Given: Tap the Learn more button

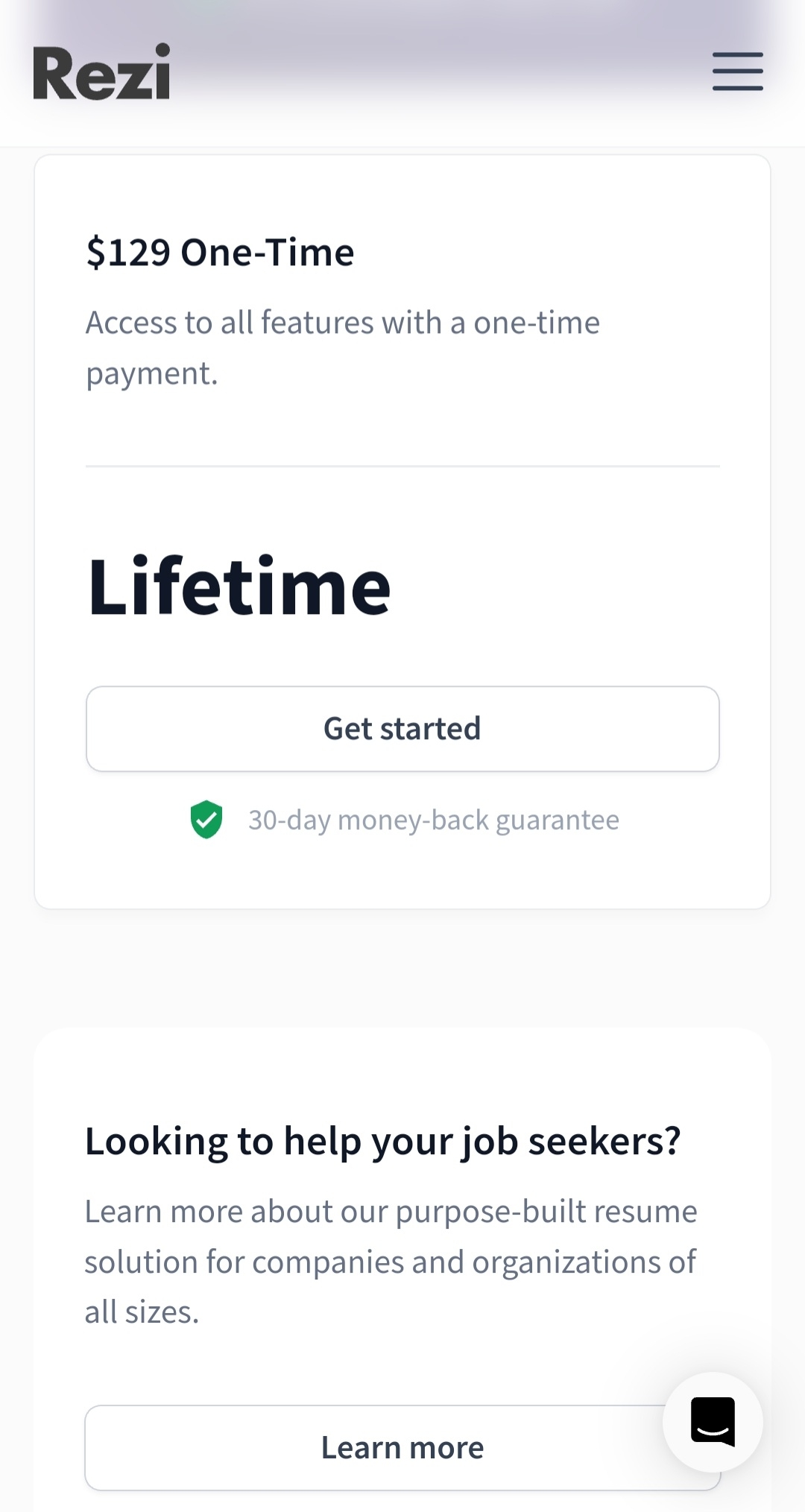Looking at the screenshot, I should click(x=402, y=1448).
